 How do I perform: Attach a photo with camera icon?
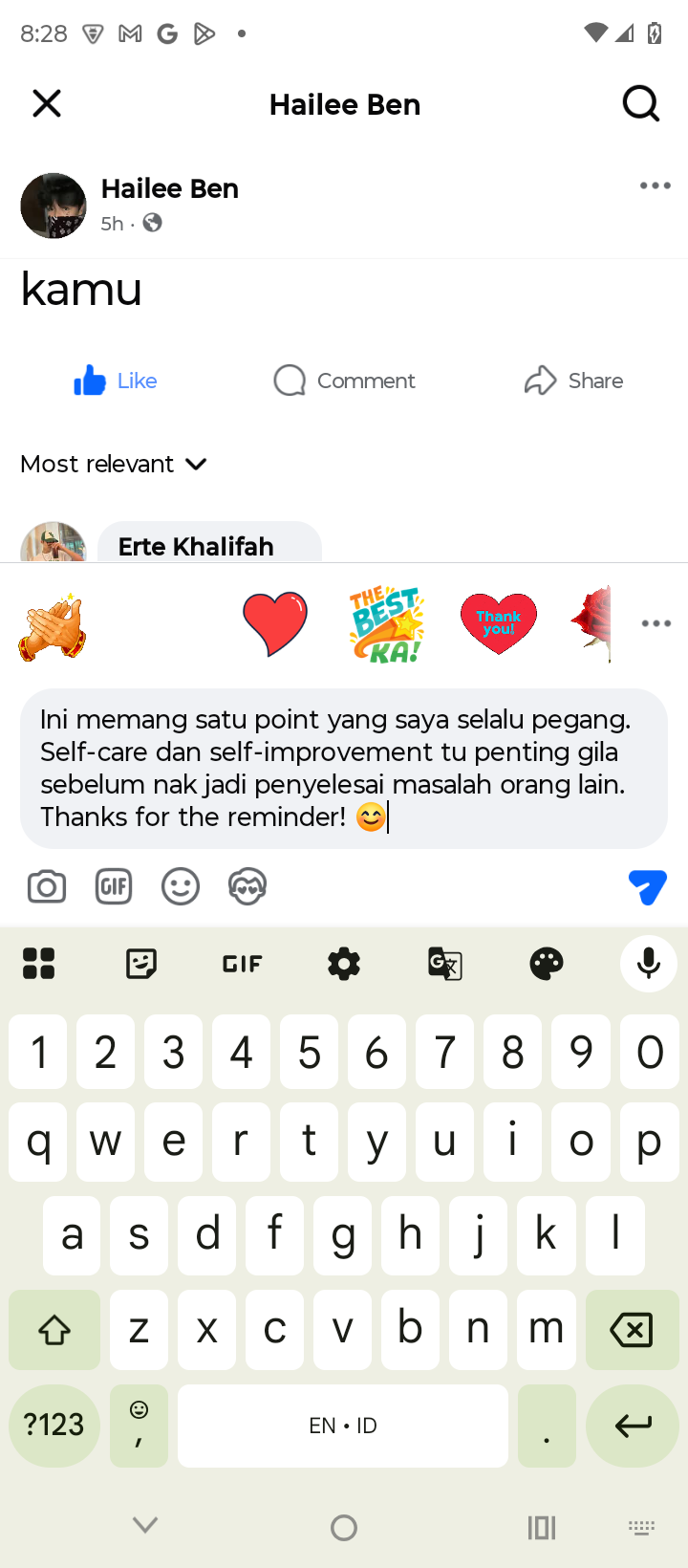(47, 887)
